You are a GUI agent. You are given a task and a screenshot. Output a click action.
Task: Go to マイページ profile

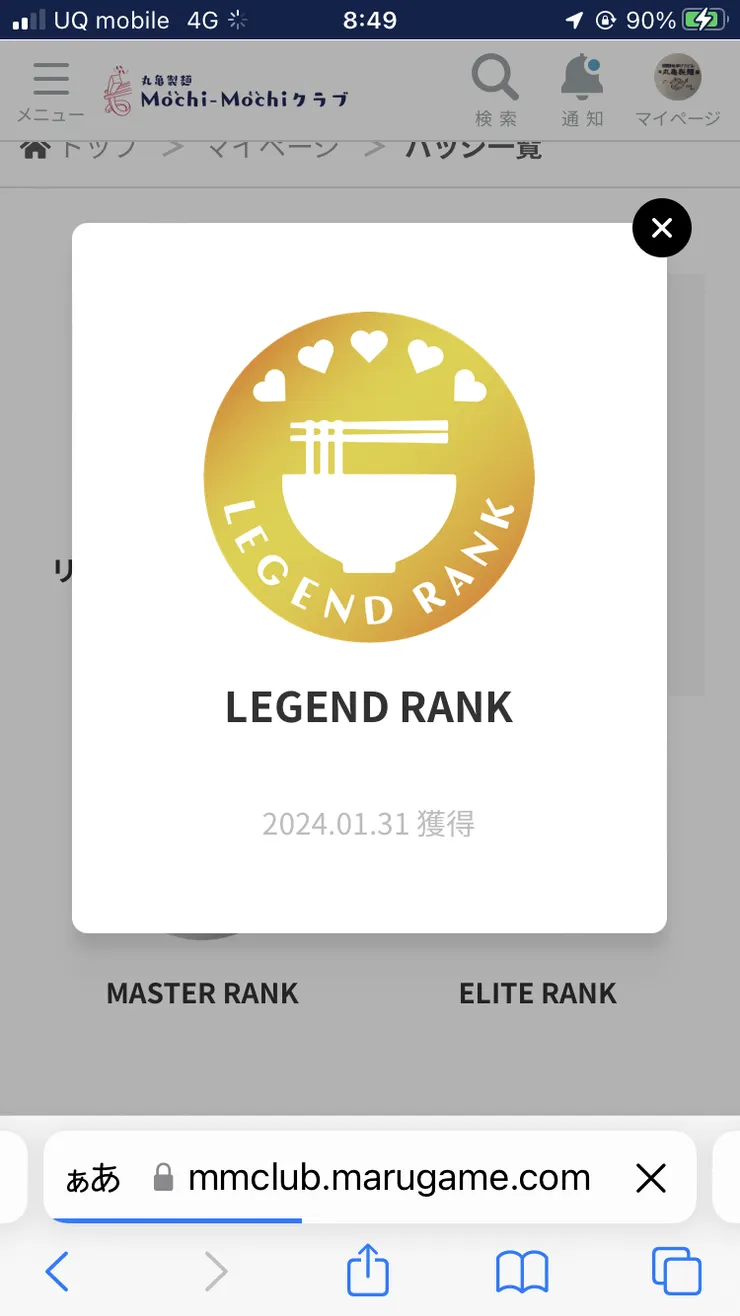(x=677, y=90)
